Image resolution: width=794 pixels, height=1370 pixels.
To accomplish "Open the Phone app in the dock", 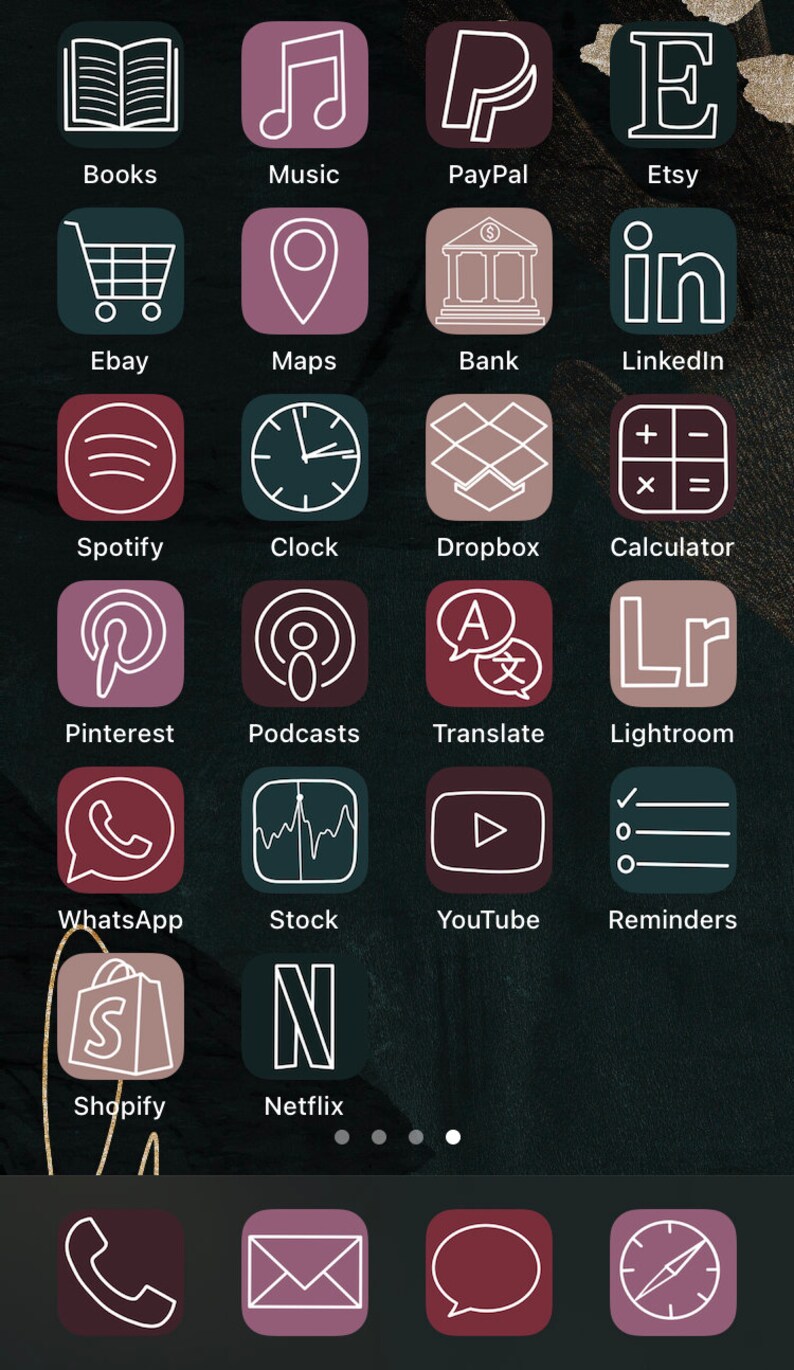I will (x=120, y=1273).
